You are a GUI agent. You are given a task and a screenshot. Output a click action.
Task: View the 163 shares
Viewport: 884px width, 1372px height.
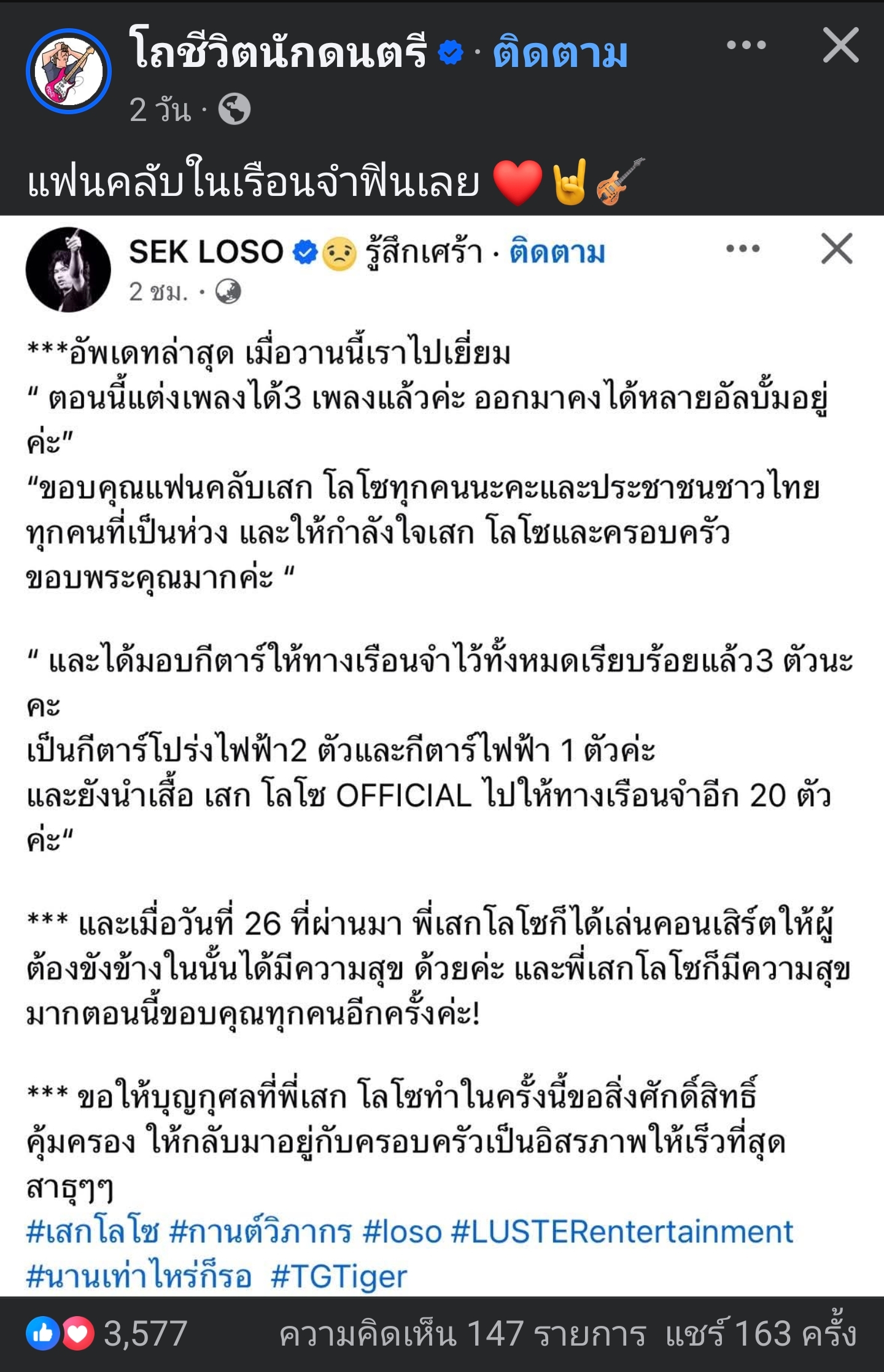761,1335
